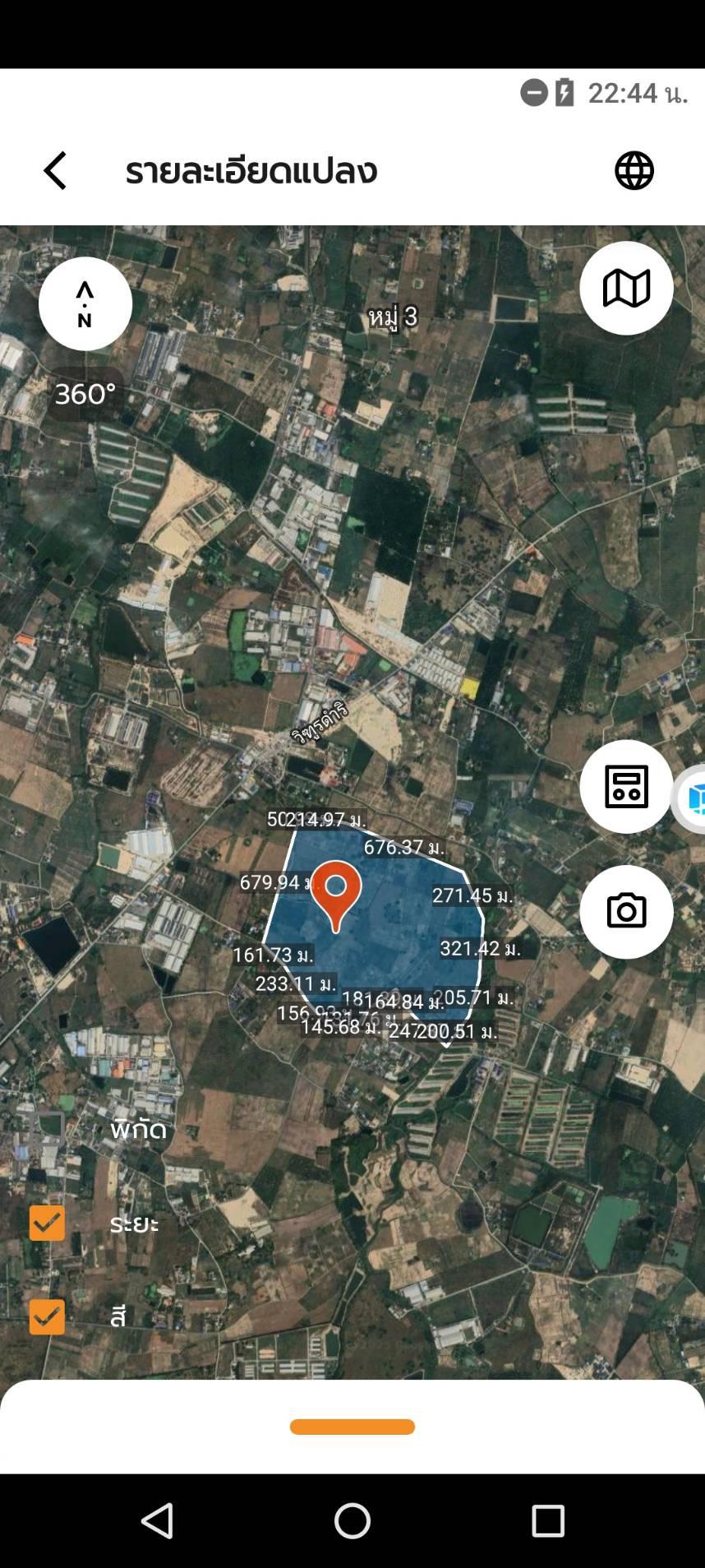Screen dimensions: 705x1568
Task: Tap the north compass button
Action: 85,304
